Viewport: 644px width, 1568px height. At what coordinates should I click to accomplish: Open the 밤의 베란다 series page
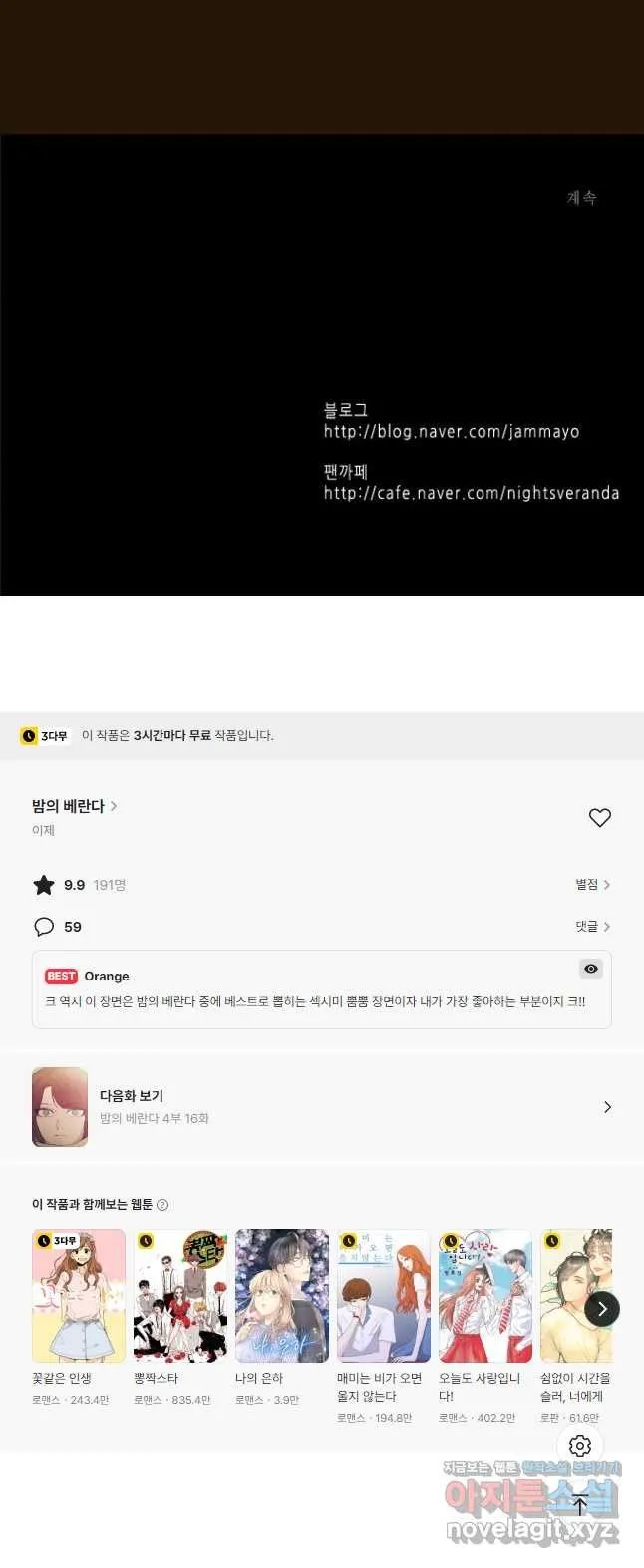click(x=74, y=806)
